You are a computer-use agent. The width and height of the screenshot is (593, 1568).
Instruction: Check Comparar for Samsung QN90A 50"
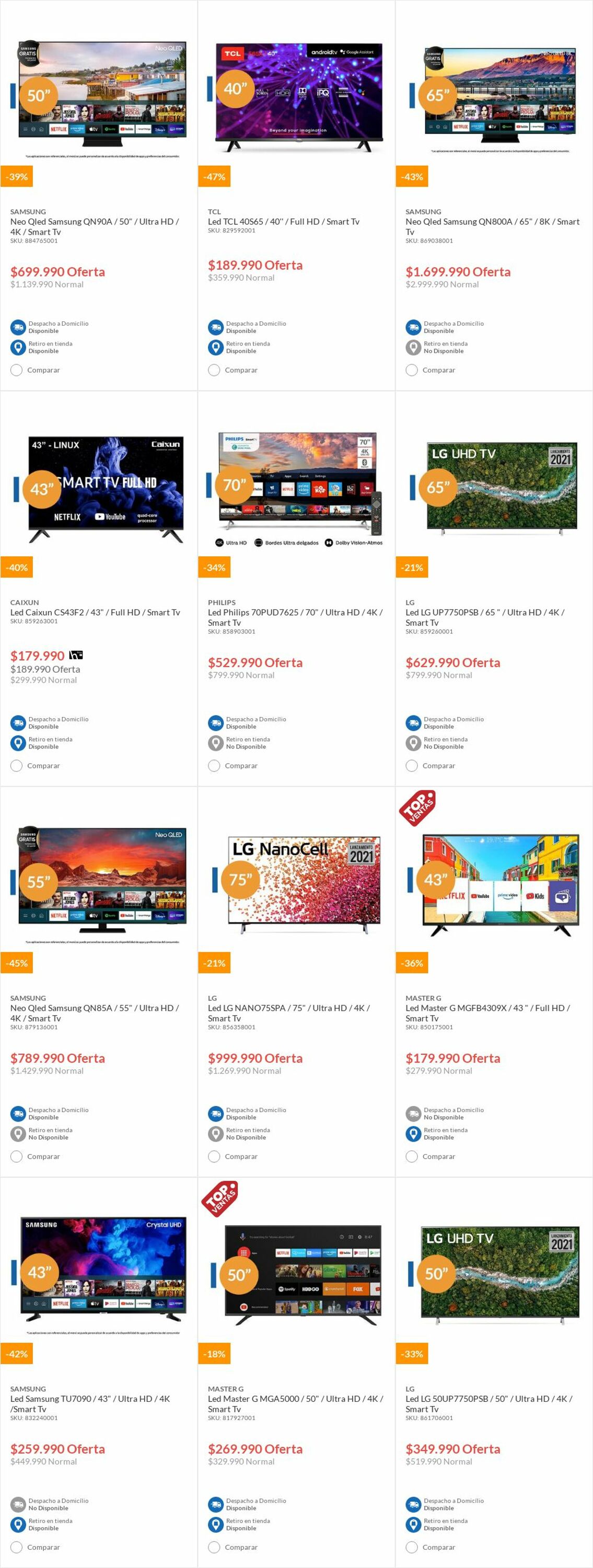(16, 370)
